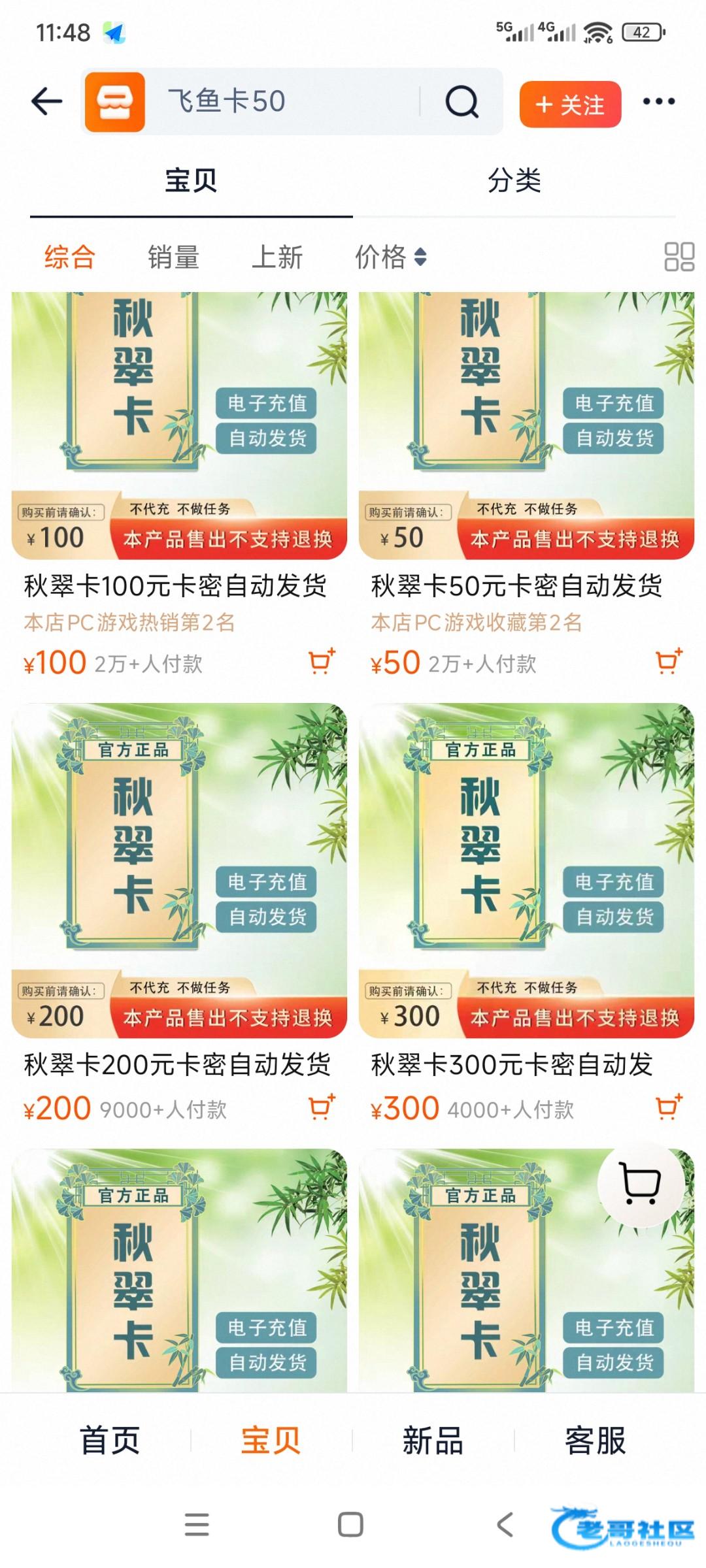Open the three-dot overflow menu
The height and width of the screenshot is (1568, 706).
658,101
